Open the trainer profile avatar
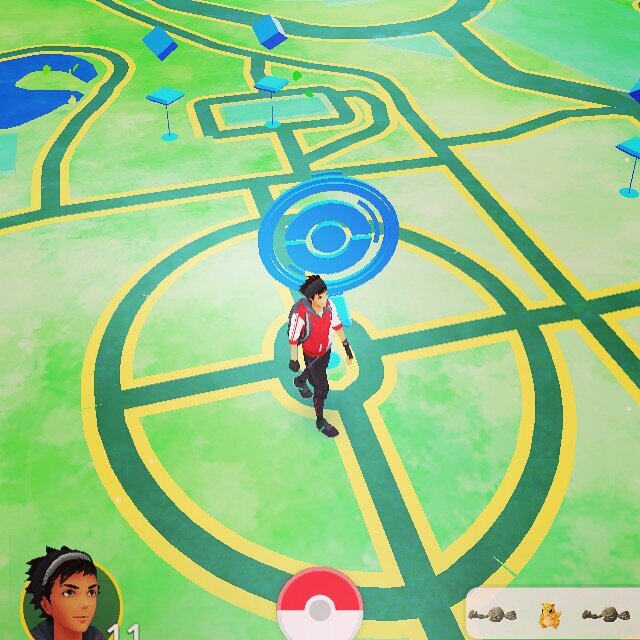This screenshot has width=640, height=640. pyautogui.click(x=70, y=598)
